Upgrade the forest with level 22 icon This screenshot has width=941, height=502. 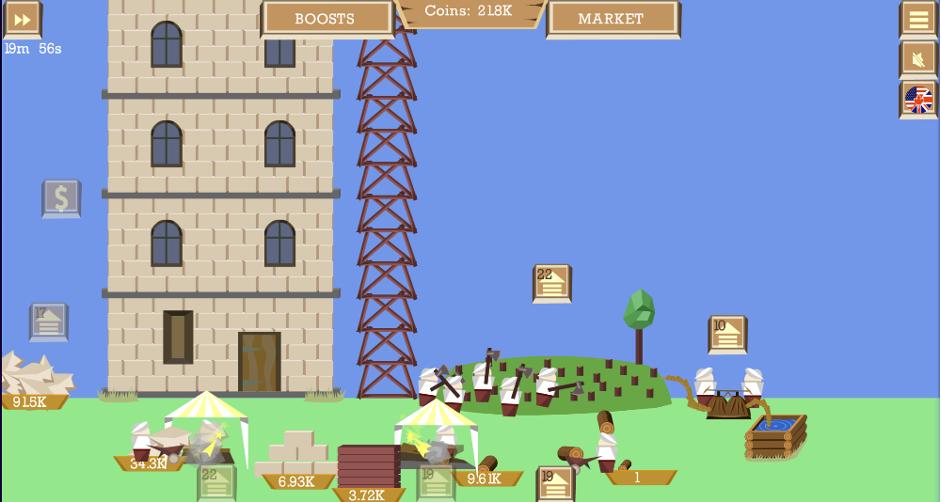coord(552,283)
